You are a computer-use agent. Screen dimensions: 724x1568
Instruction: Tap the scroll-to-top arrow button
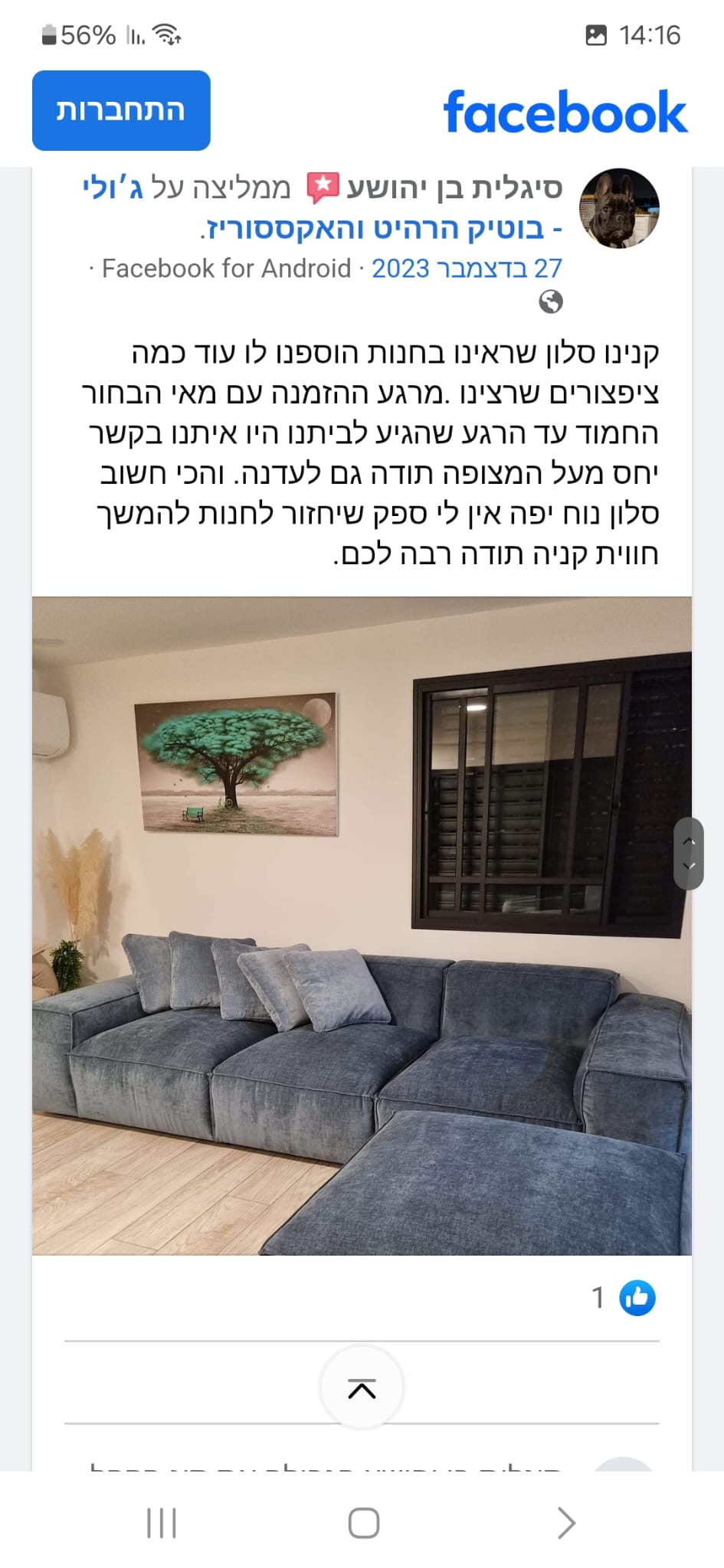click(x=362, y=1387)
